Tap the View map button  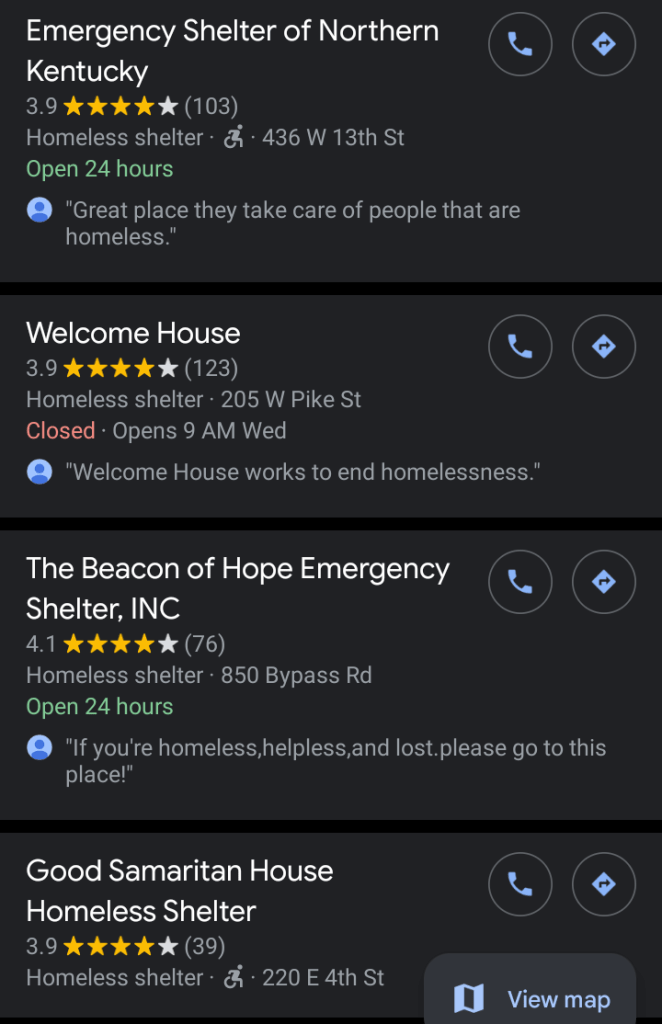click(530, 998)
